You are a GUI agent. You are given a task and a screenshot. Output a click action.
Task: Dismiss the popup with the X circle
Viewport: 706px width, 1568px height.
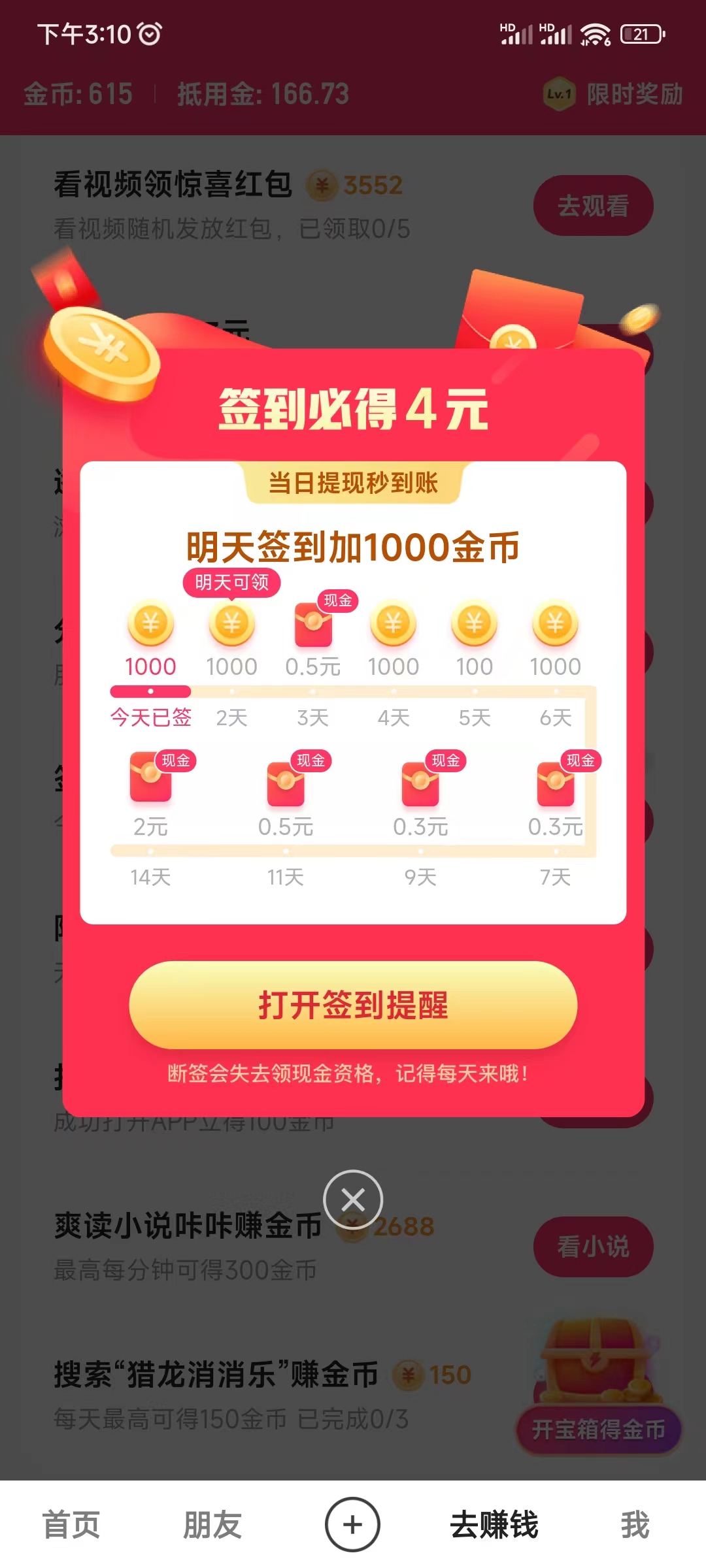353,1197
